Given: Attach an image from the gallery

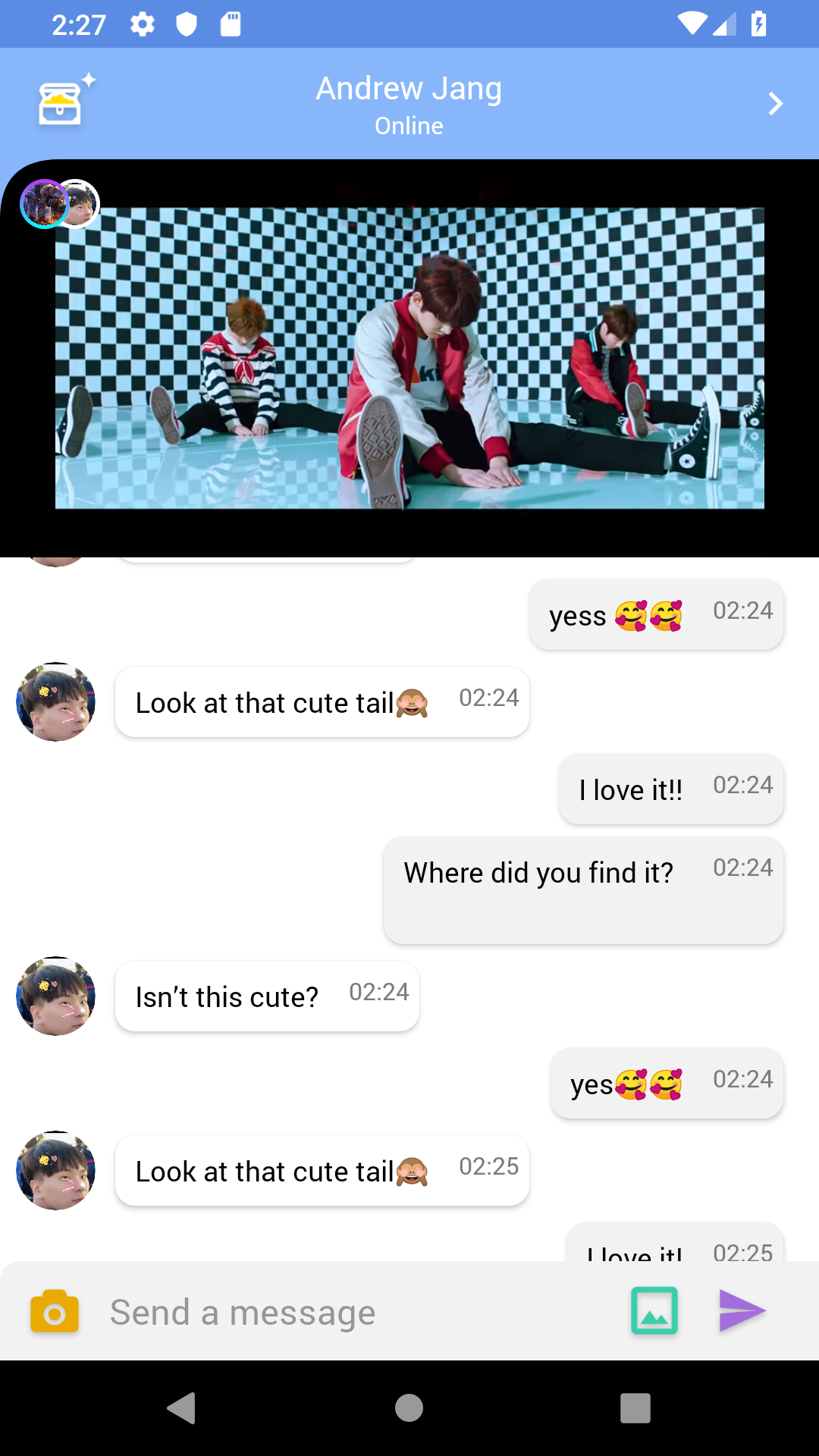Looking at the screenshot, I should (x=654, y=1311).
